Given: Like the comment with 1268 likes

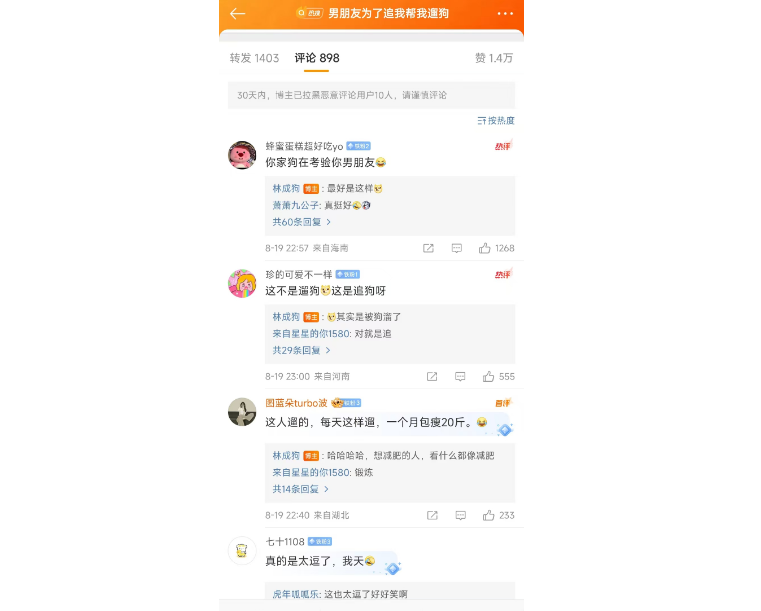Looking at the screenshot, I should pyautogui.click(x=485, y=248).
